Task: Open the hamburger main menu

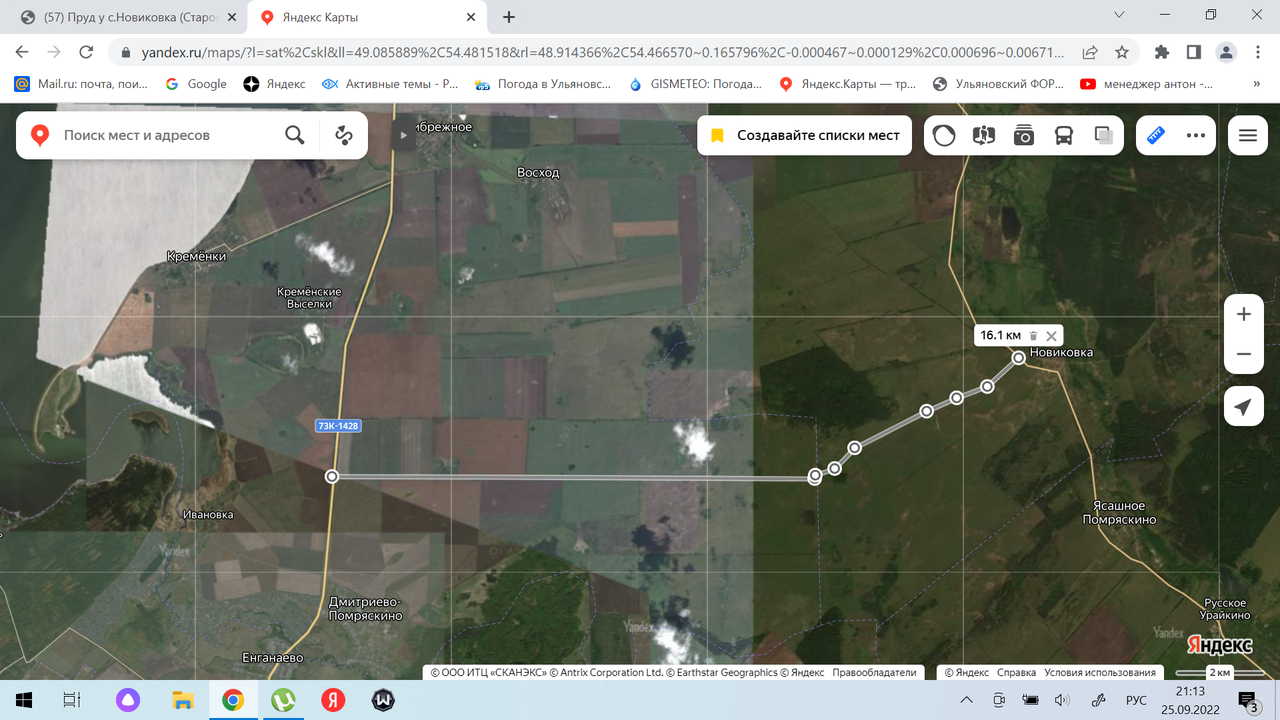Action: point(1248,135)
